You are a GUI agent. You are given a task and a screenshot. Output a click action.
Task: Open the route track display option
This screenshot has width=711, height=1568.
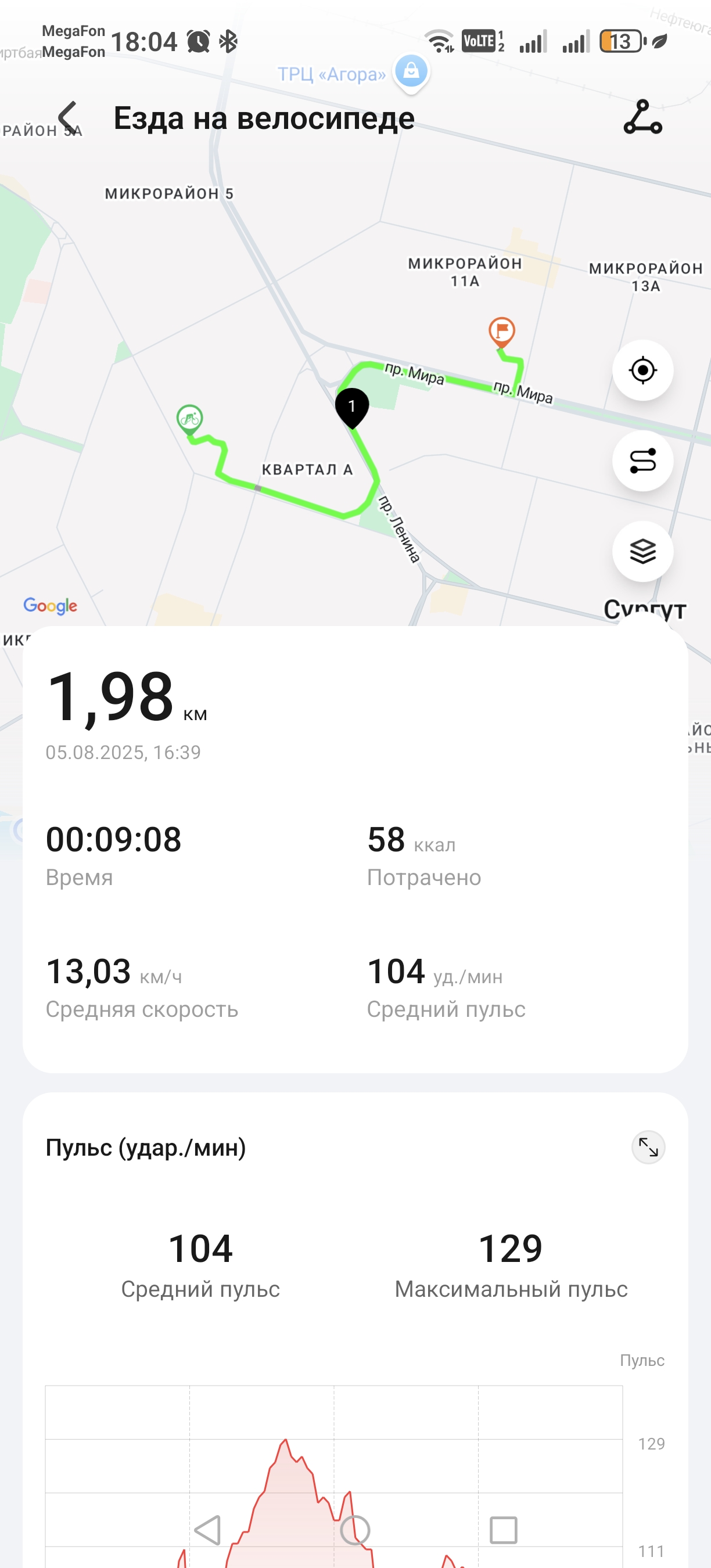click(643, 461)
